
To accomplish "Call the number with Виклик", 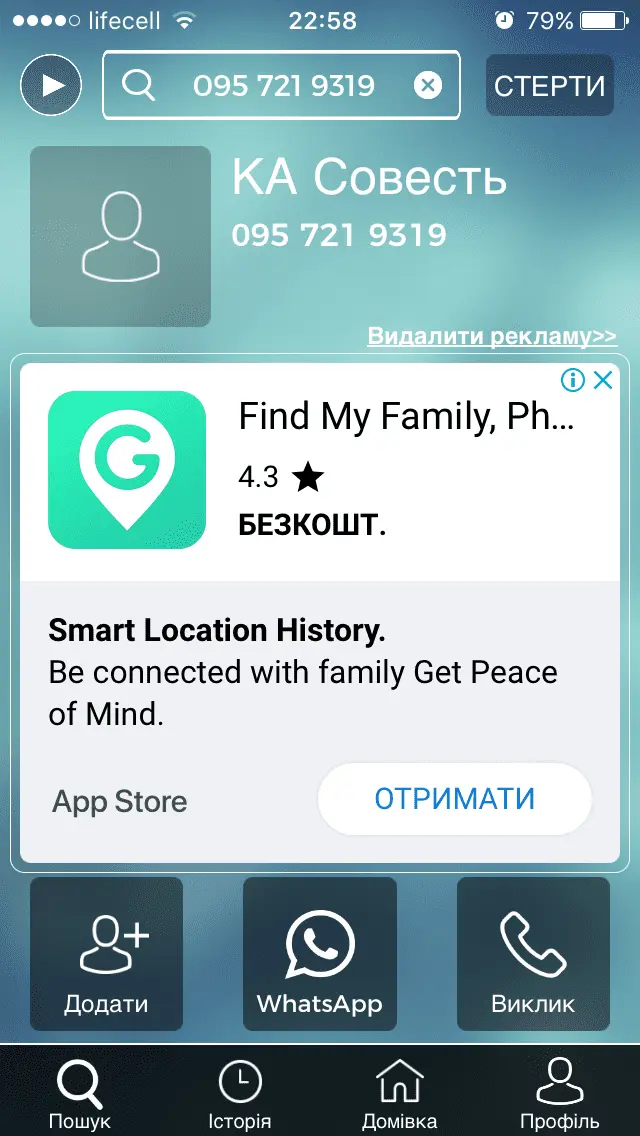I will [533, 953].
